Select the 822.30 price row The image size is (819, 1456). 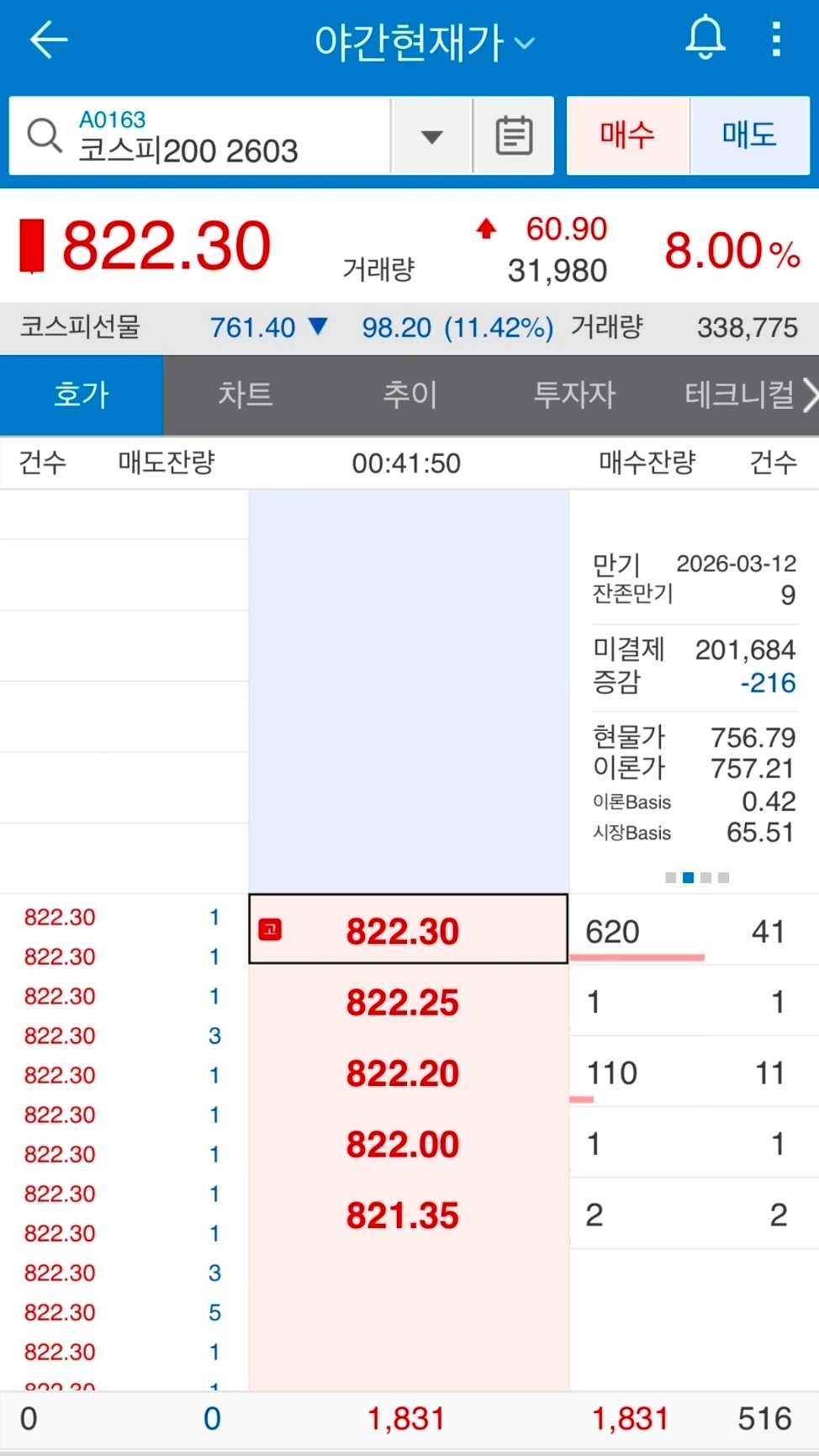pyautogui.click(x=409, y=929)
